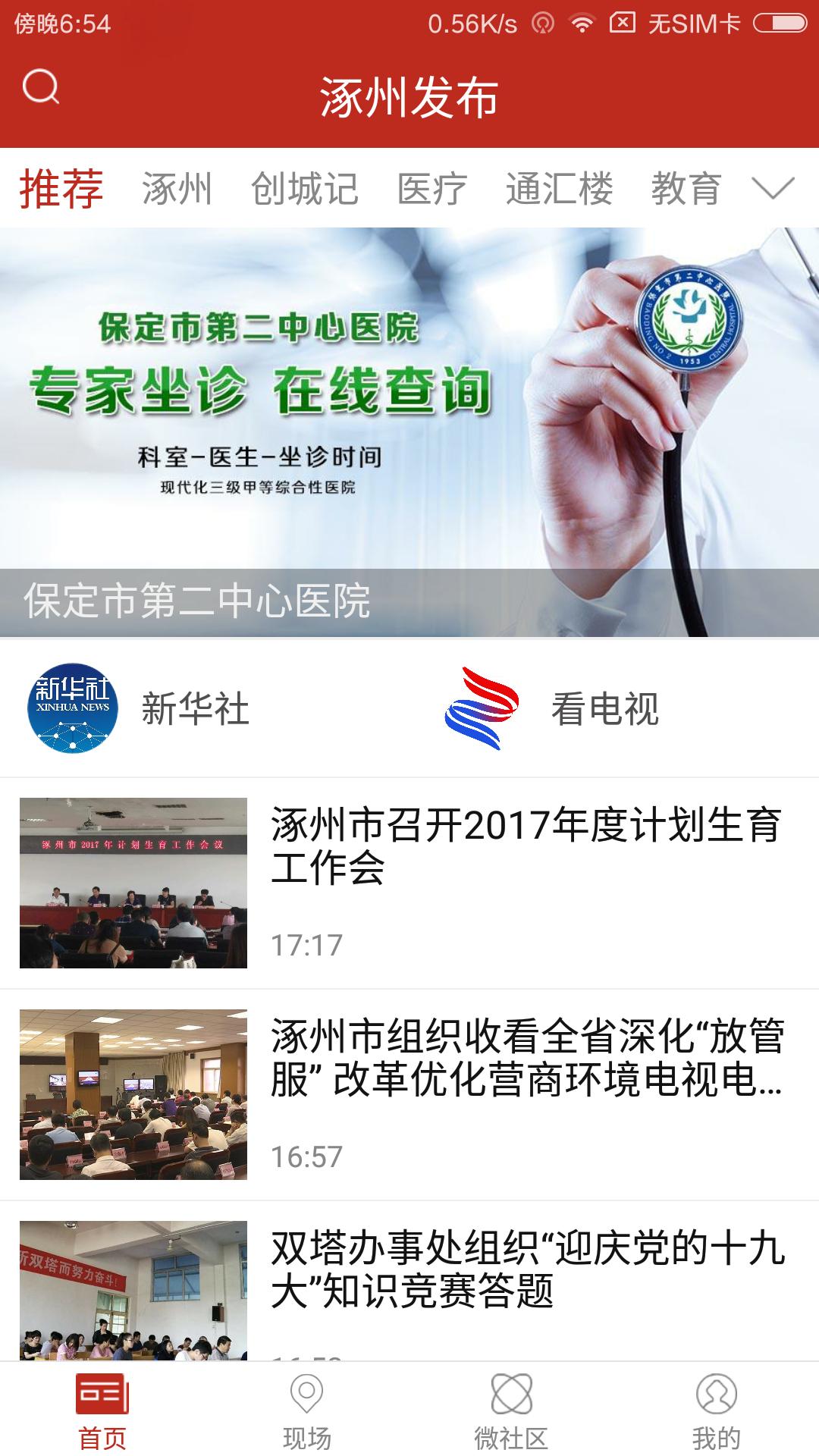Open the 教育 channel from the tab bar
This screenshot has width=819, height=1456.
point(687,188)
